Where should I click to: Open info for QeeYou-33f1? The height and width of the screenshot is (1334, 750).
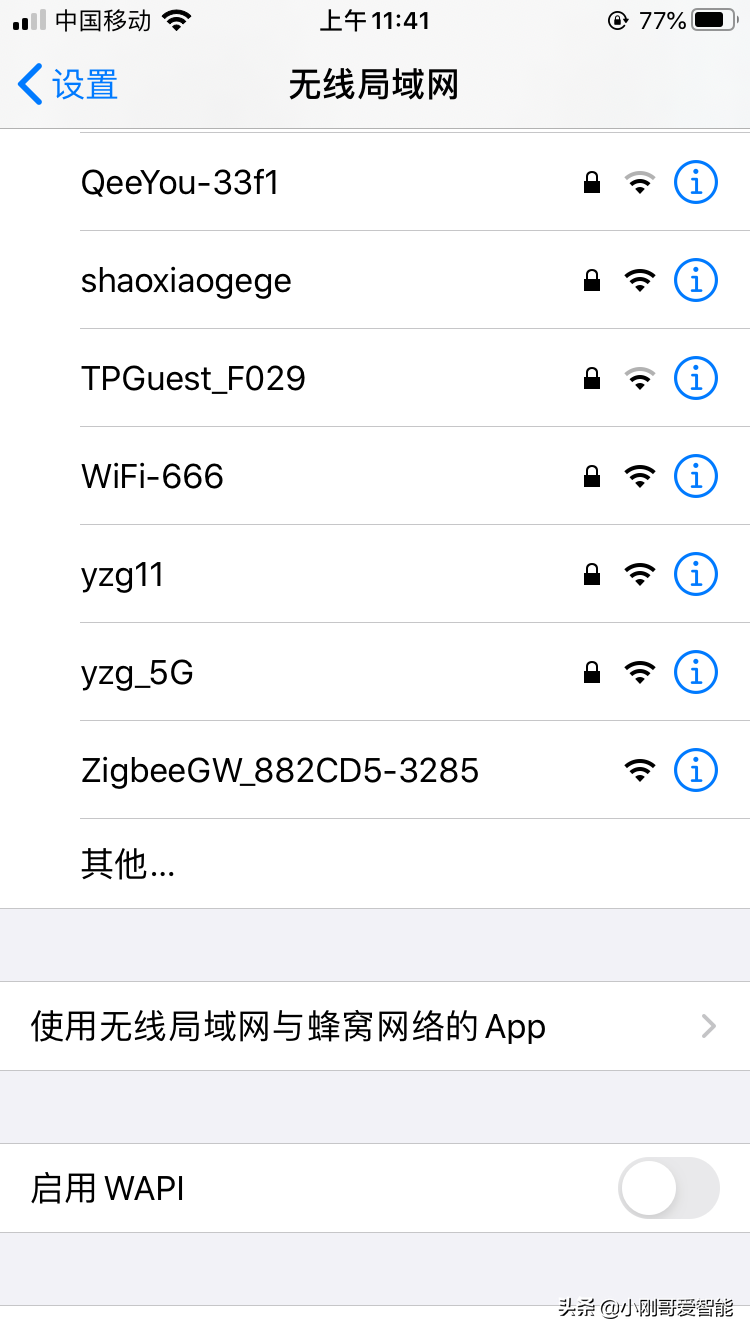(x=696, y=183)
